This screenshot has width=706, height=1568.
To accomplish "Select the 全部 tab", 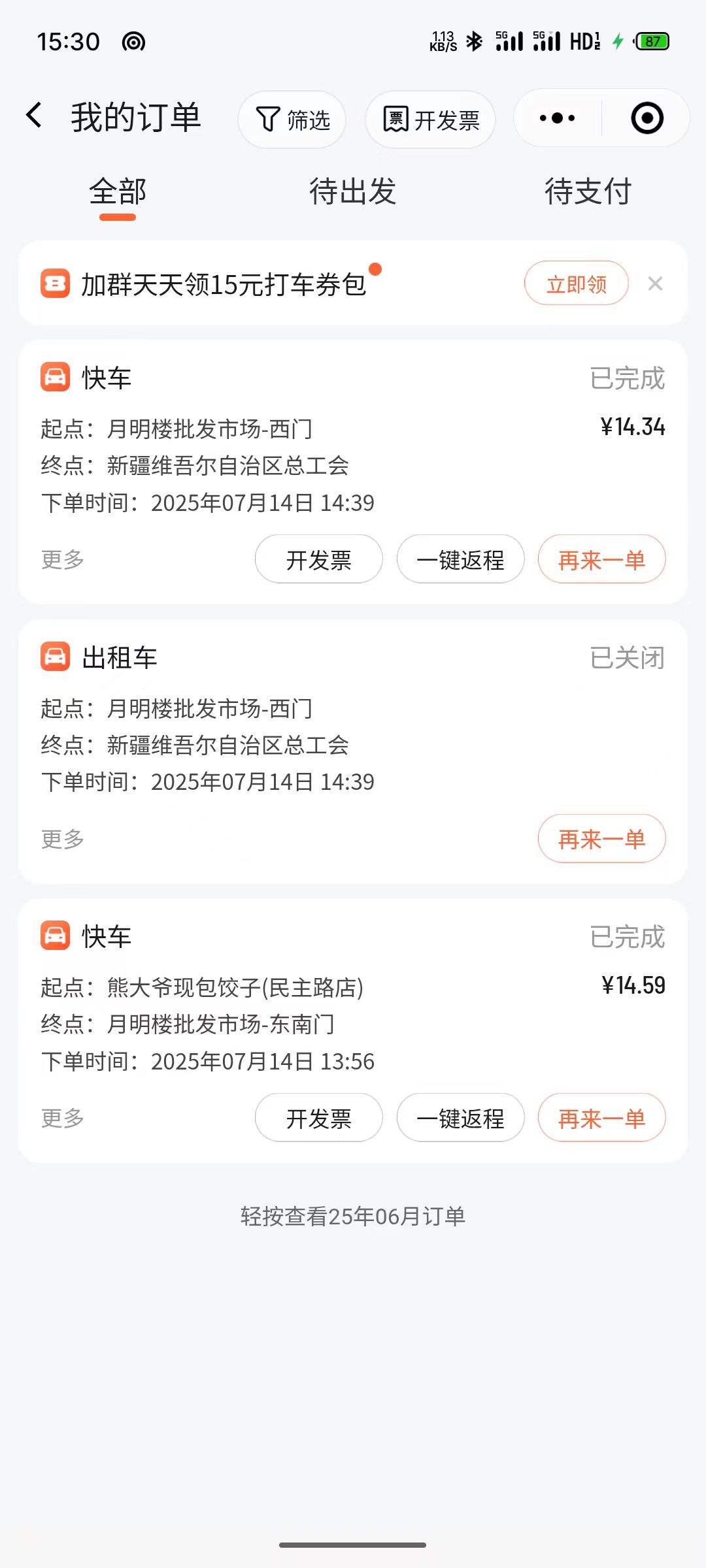I will [118, 192].
